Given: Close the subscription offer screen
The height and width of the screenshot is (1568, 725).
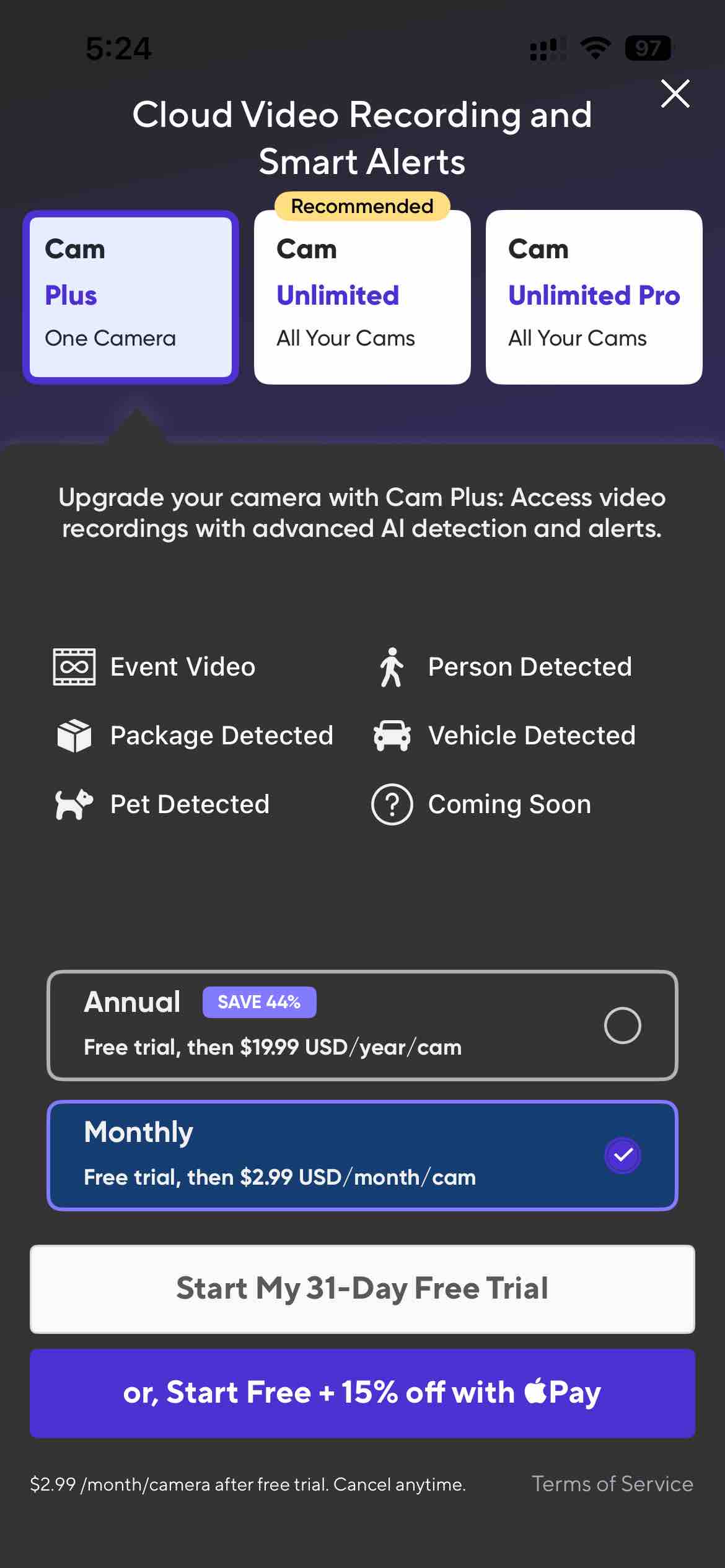Looking at the screenshot, I should pyautogui.click(x=675, y=94).
